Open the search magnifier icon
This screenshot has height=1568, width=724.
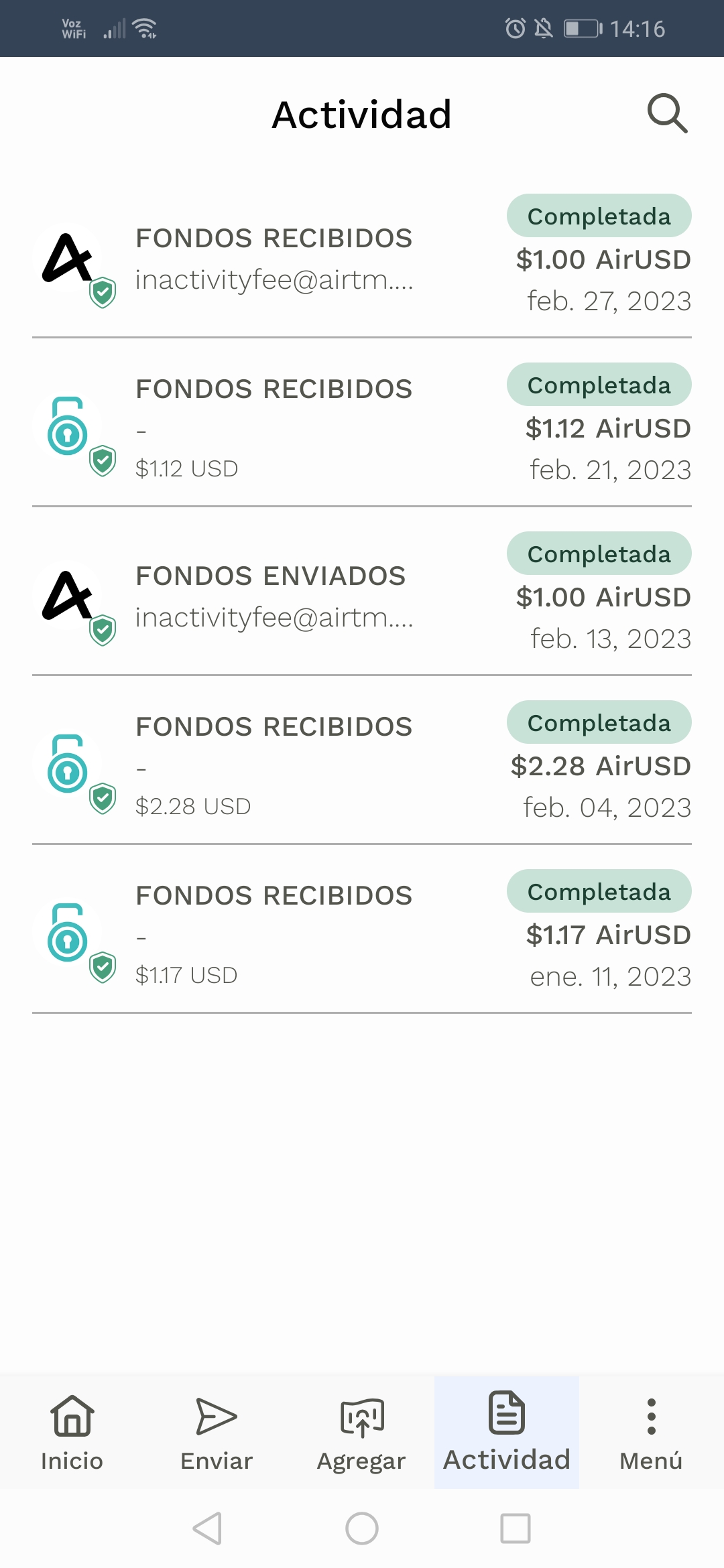pos(668,113)
